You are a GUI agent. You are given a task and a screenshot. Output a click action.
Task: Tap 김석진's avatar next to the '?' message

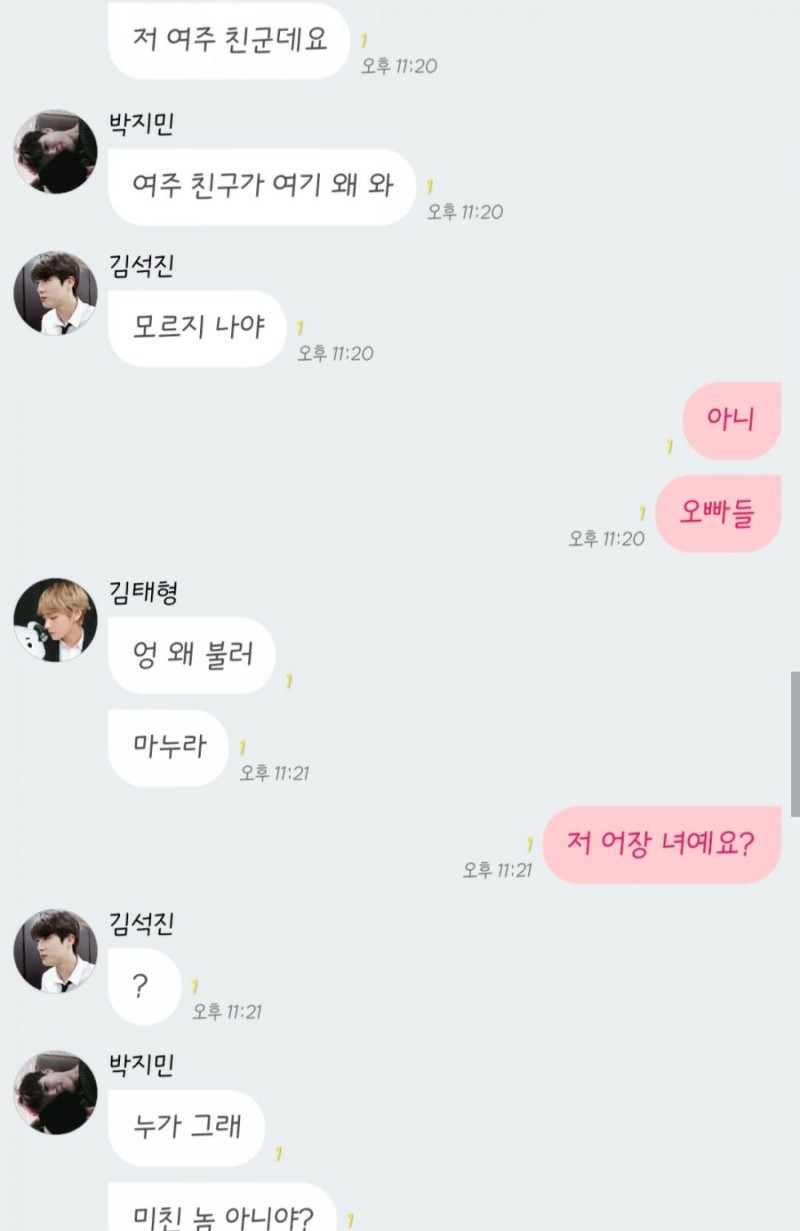(x=55, y=951)
